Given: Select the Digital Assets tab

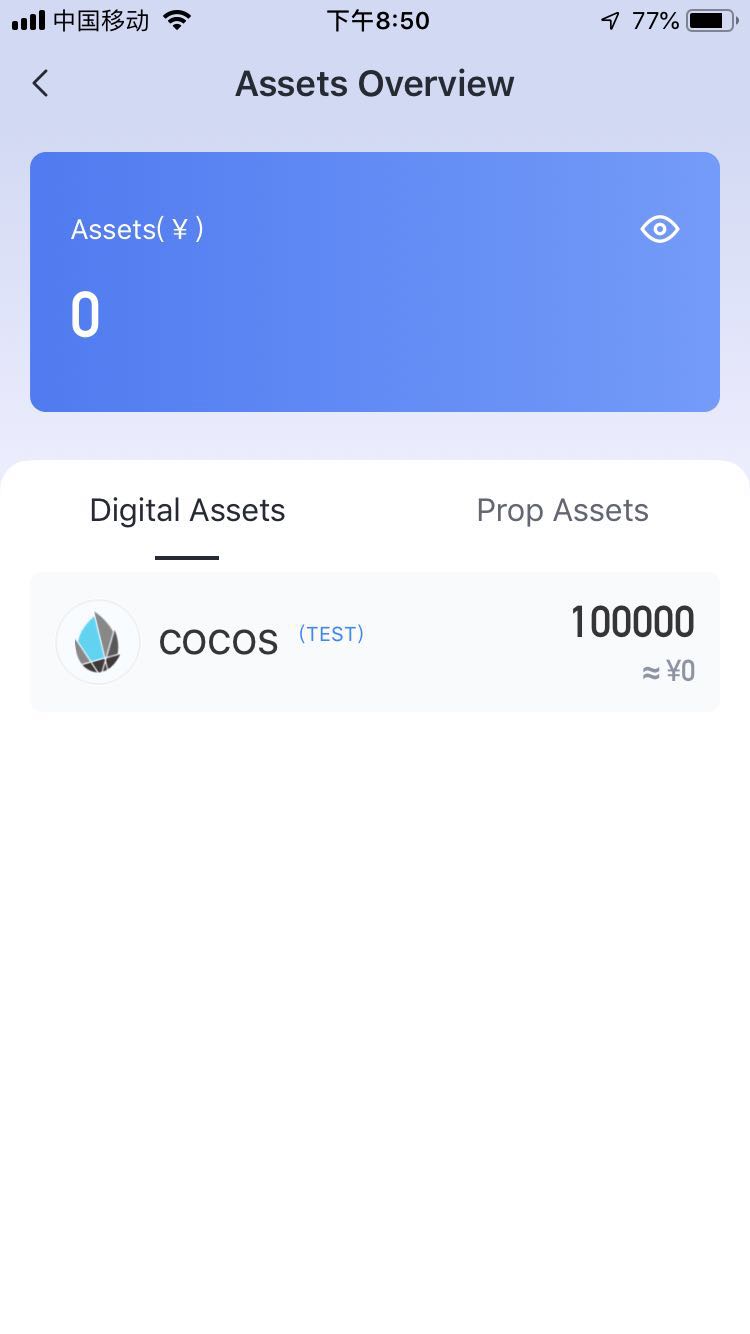Looking at the screenshot, I should pos(187,510).
